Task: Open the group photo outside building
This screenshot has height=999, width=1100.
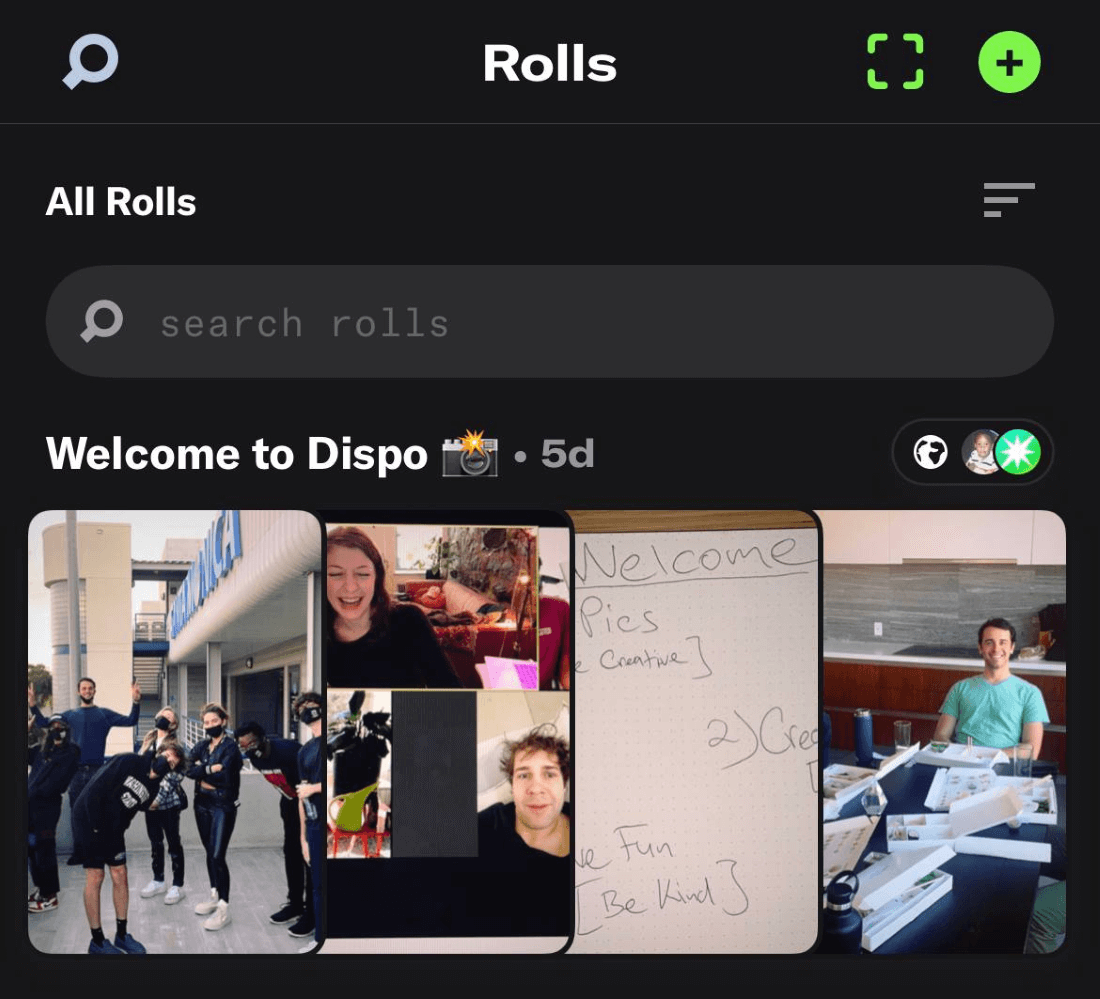Action: (x=174, y=732)
